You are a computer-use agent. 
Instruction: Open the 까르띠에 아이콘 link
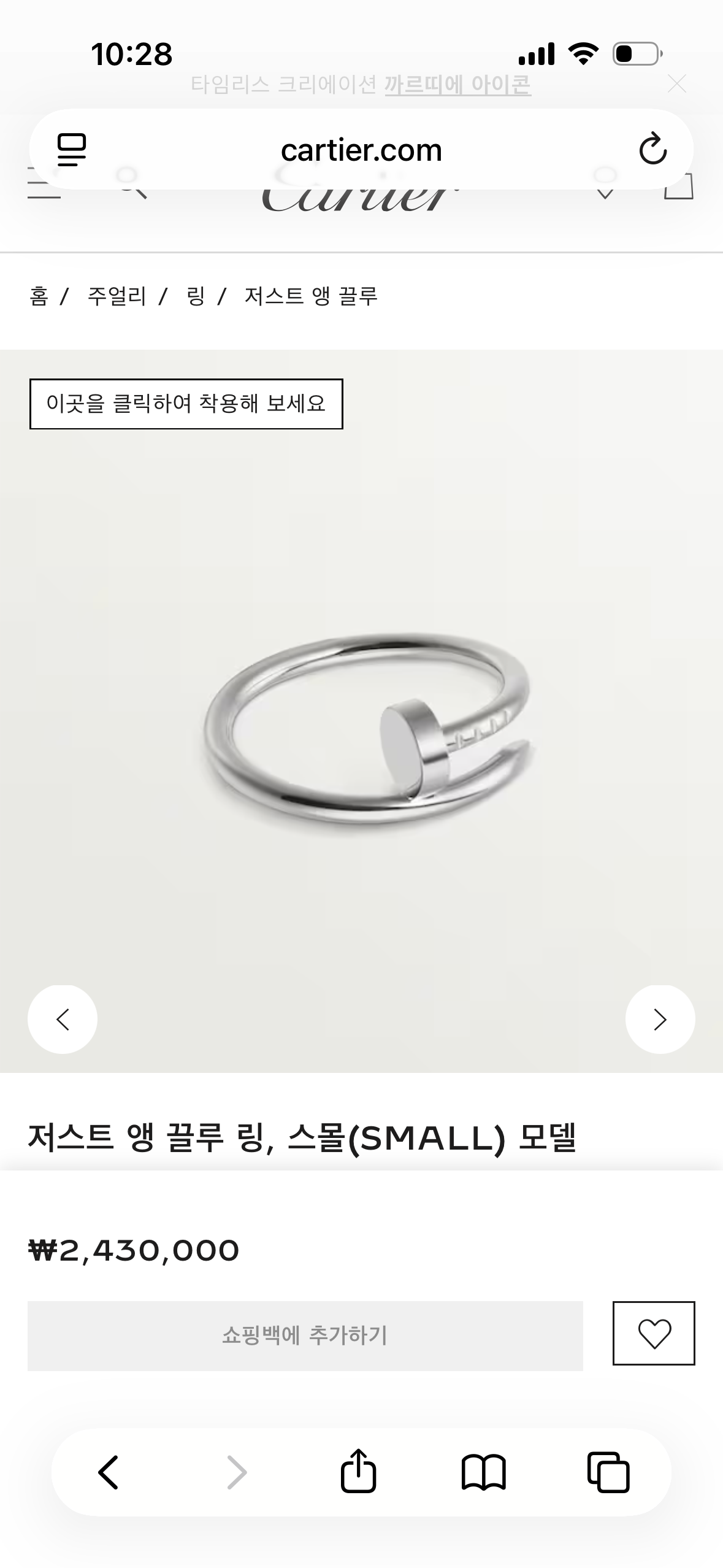457,85
